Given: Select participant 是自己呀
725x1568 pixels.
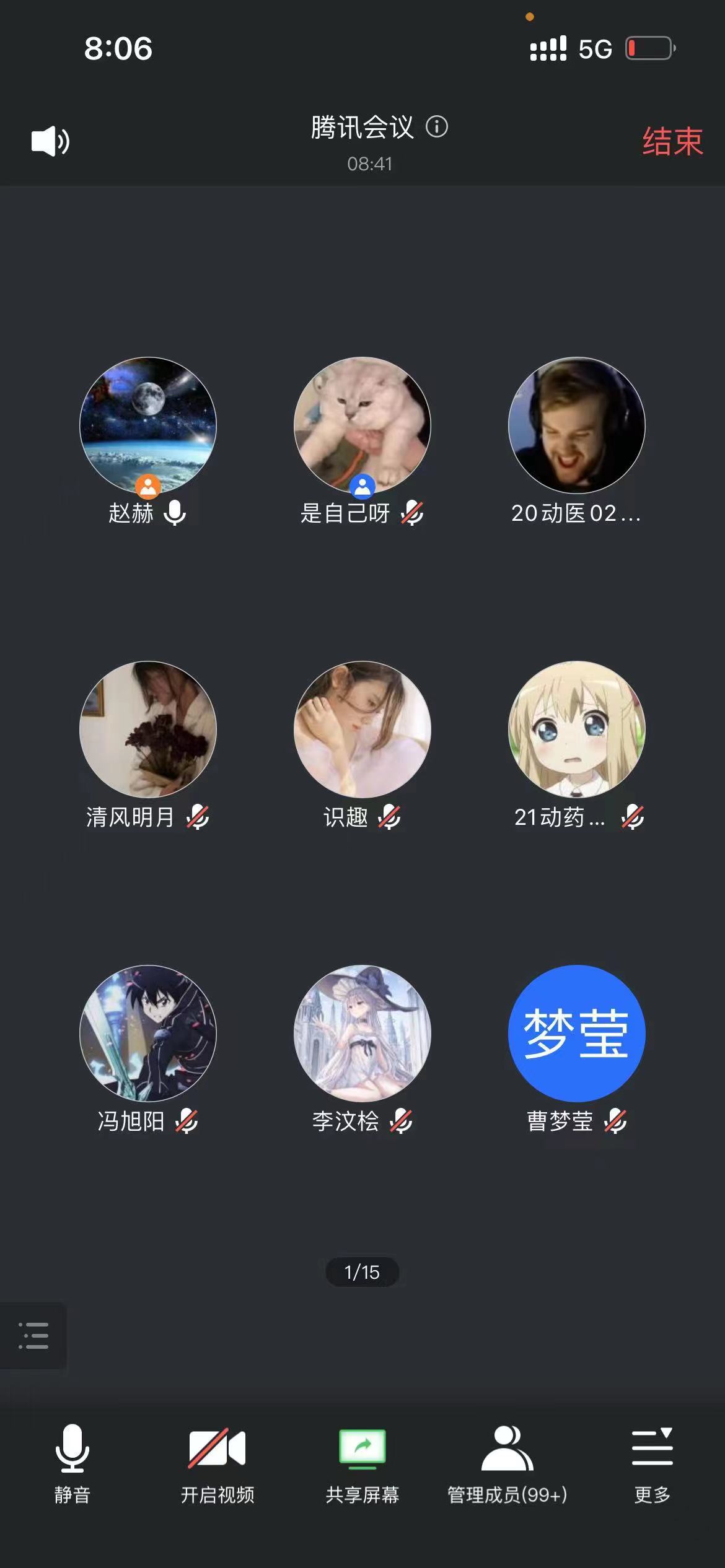Looking at the screenshot, I should coord(362,425).
